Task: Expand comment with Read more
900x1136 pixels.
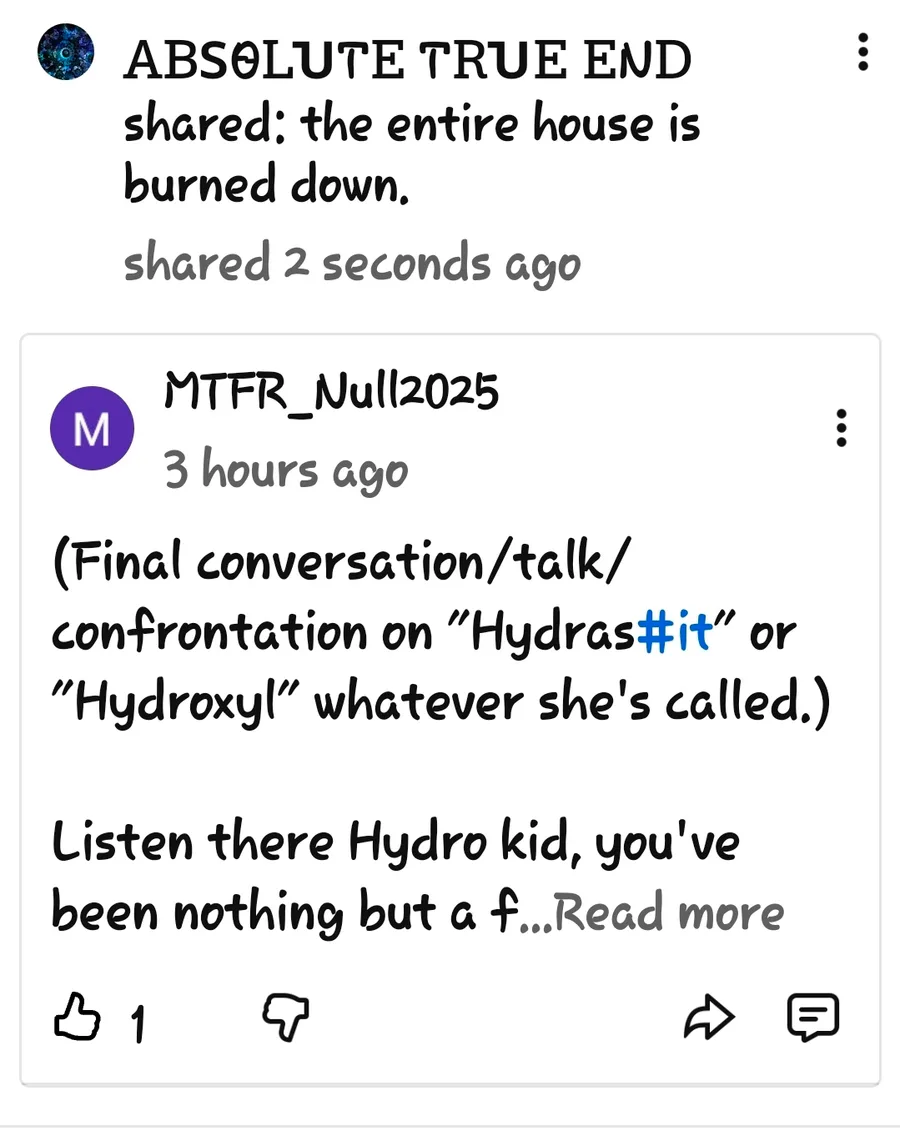Action: pyautogui.click(x=668, y=913)
